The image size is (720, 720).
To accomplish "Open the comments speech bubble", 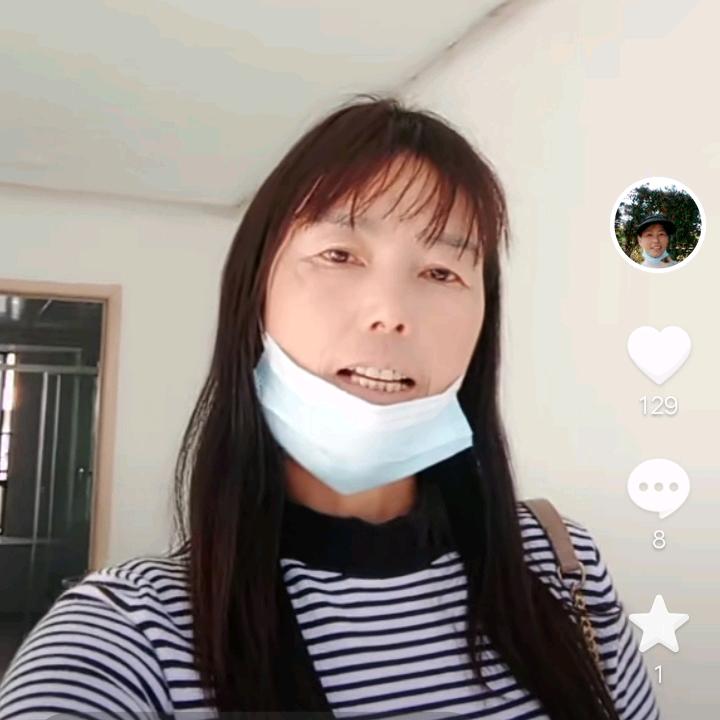I will [x=658, y=488].
